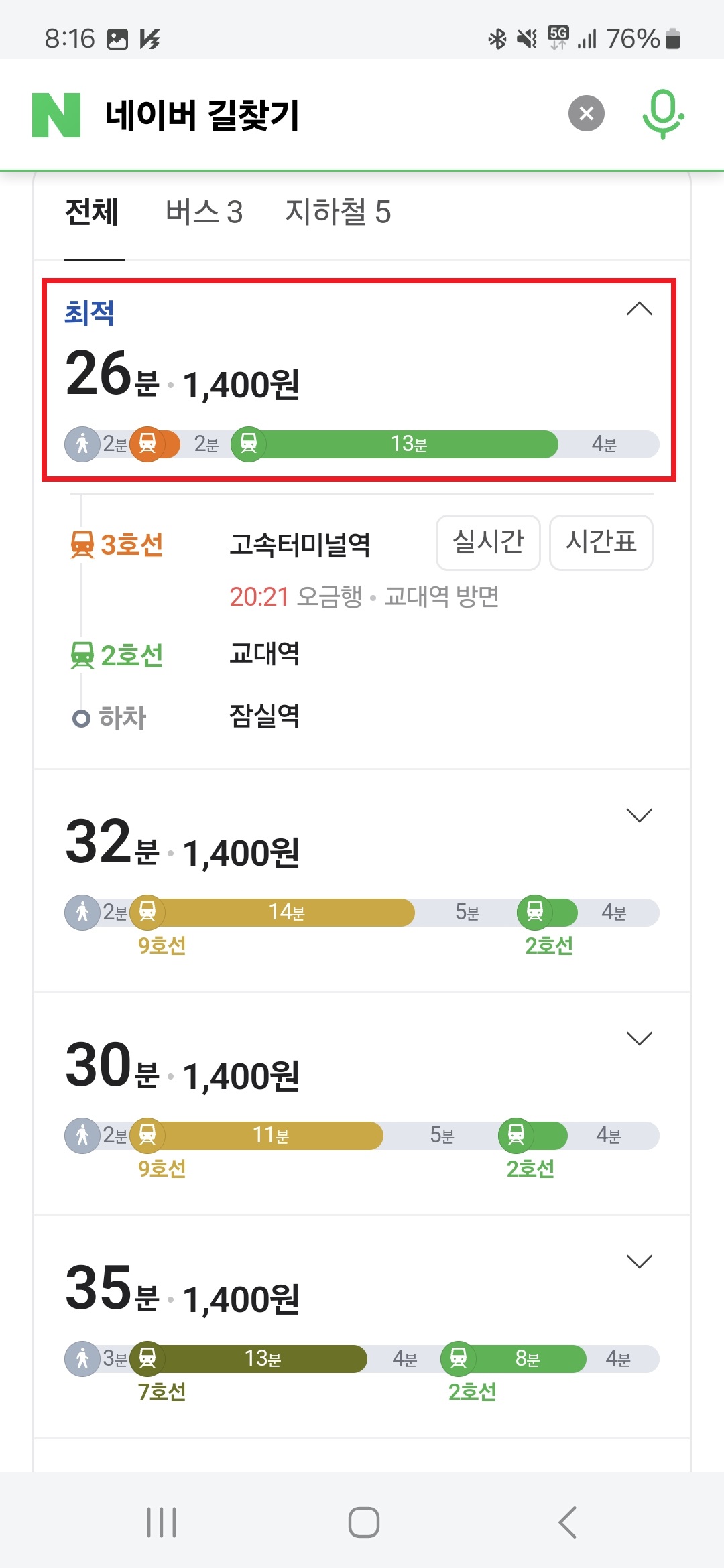This screenshot has height=1568, width=724.
Task: Switch to the 버스 3 tab
Action: [x=203, y=213]
